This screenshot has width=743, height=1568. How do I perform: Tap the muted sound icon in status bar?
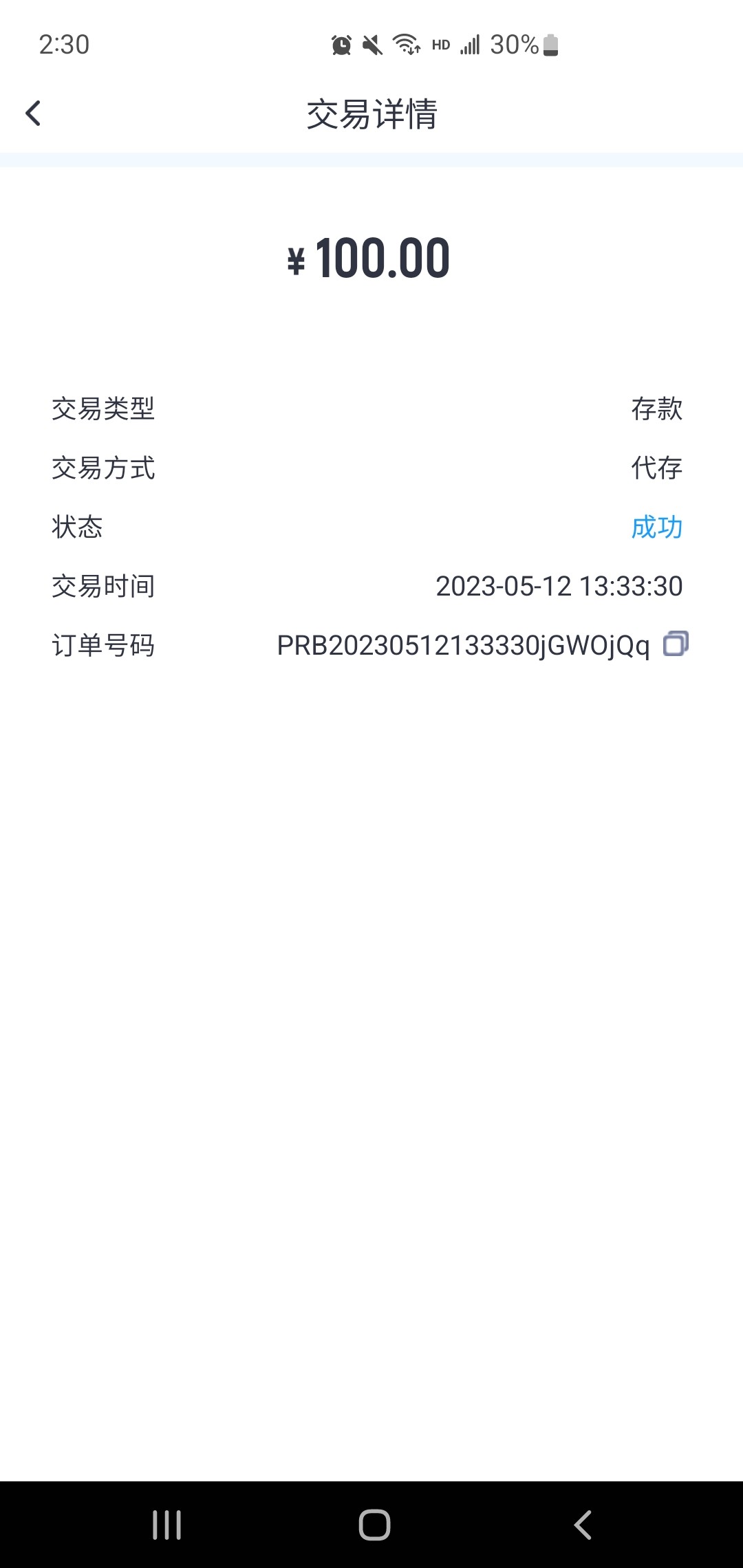click(x=370, y=44)
